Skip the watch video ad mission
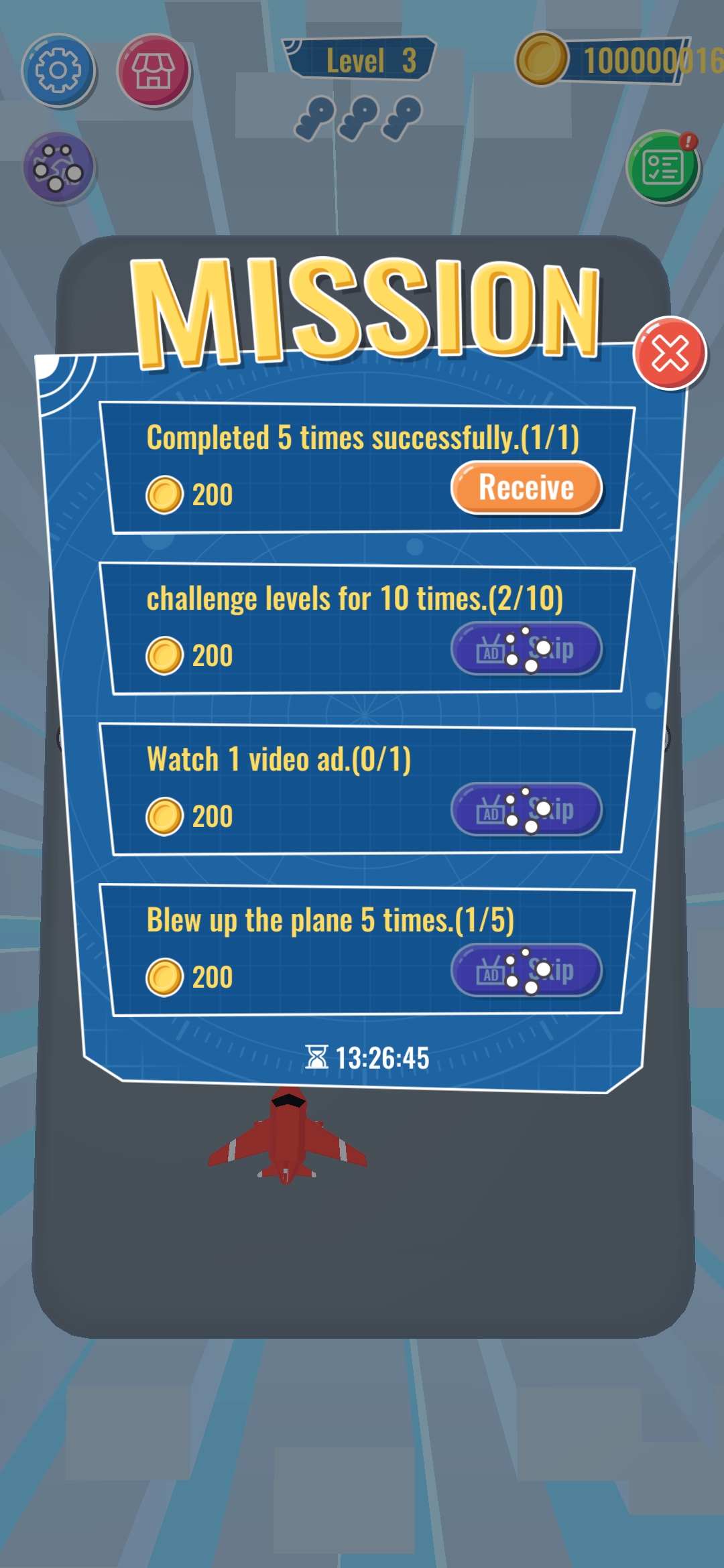This screenshot has width=724, height=1568. 526,809
